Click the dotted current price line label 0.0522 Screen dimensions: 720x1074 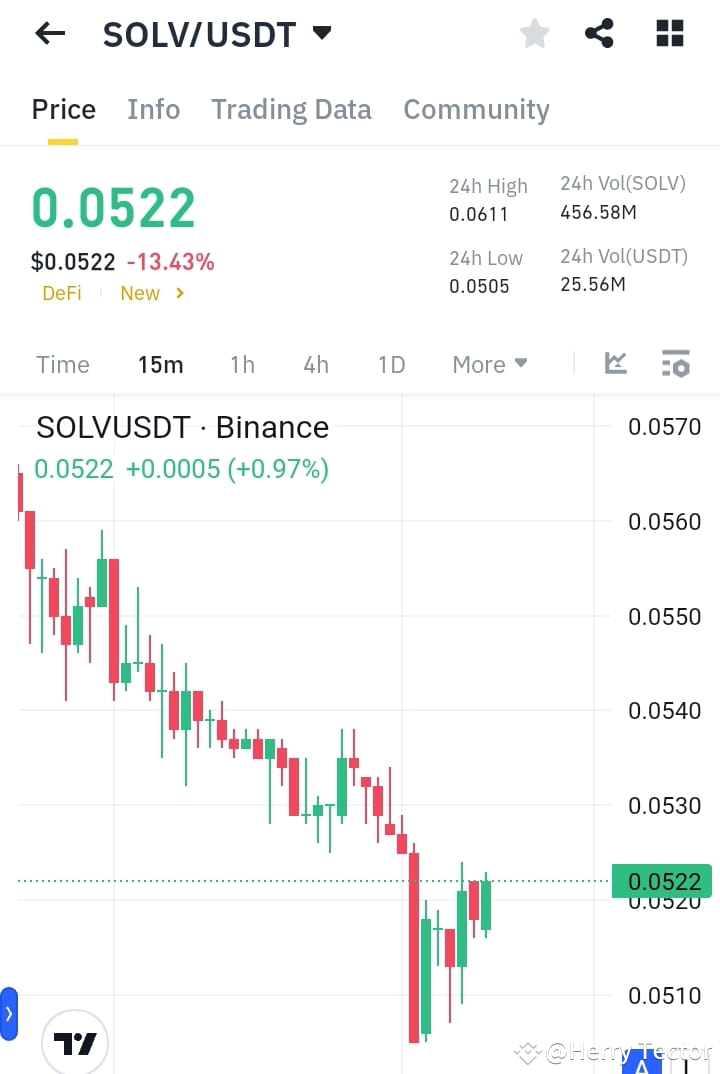tap(663, 881)
